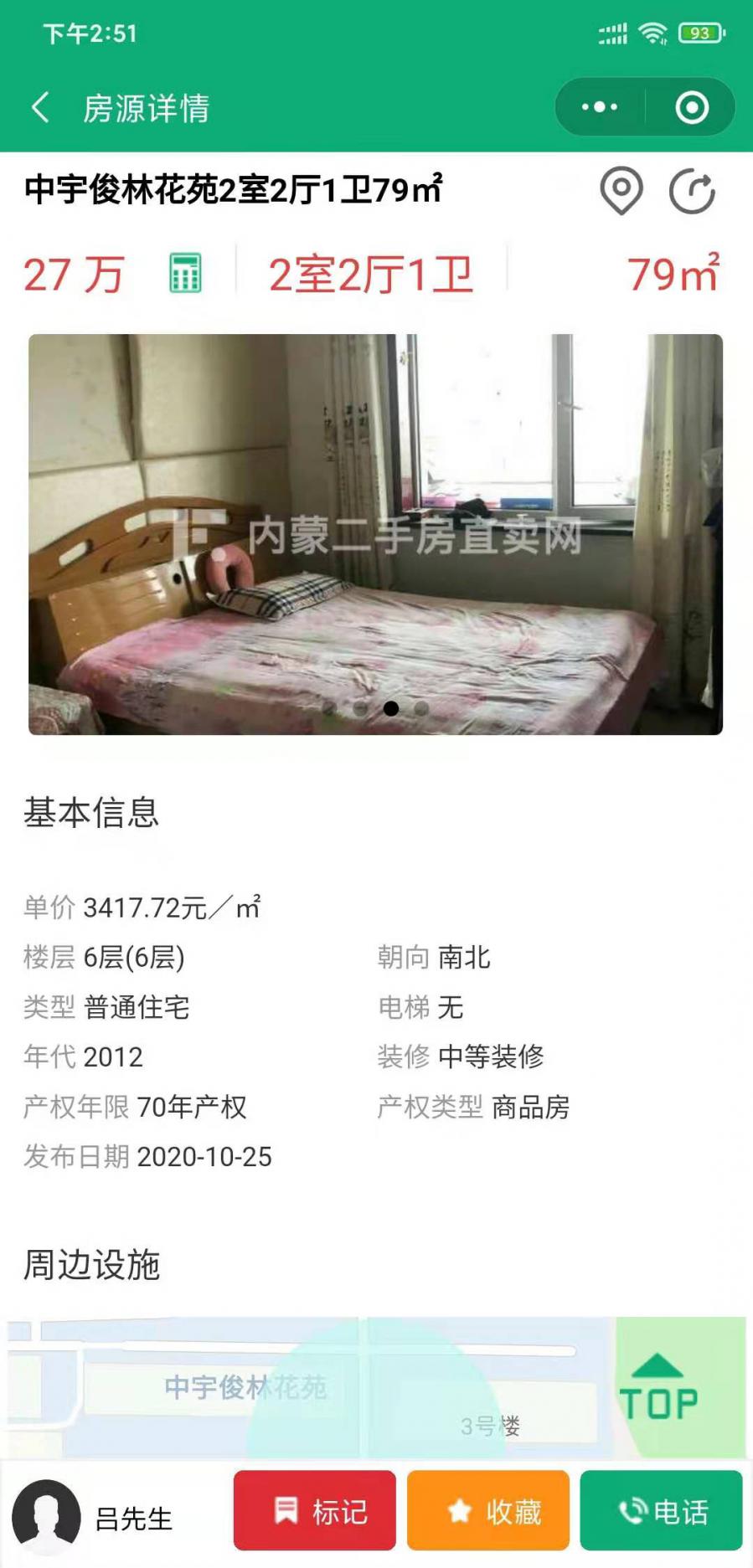Tap the phone icon on the 电话 button
753x1568 pixels.
pyautogui.click(x=633, y=1510)
